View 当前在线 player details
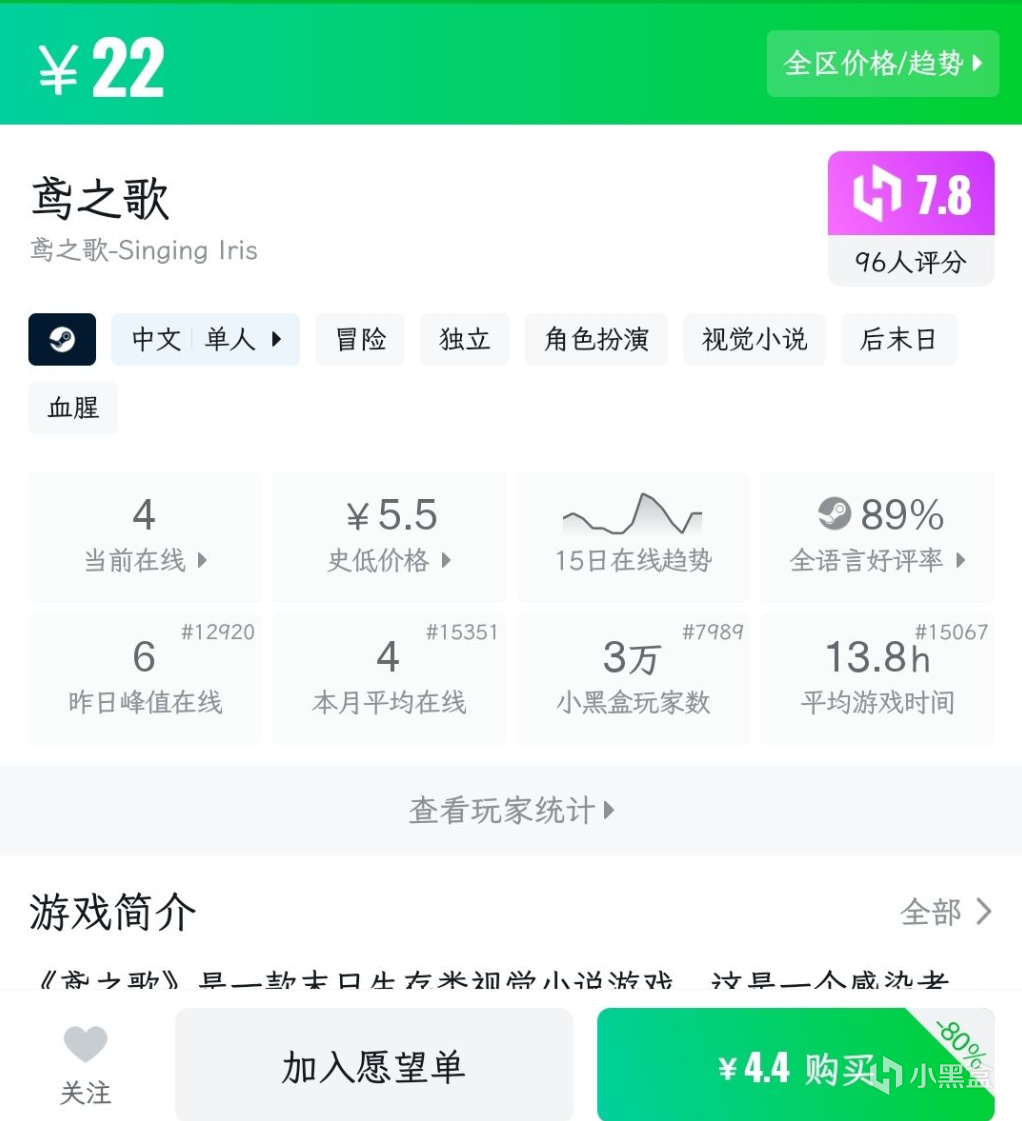Screen dimensions: 1022x1121 (x=145, y=537)
